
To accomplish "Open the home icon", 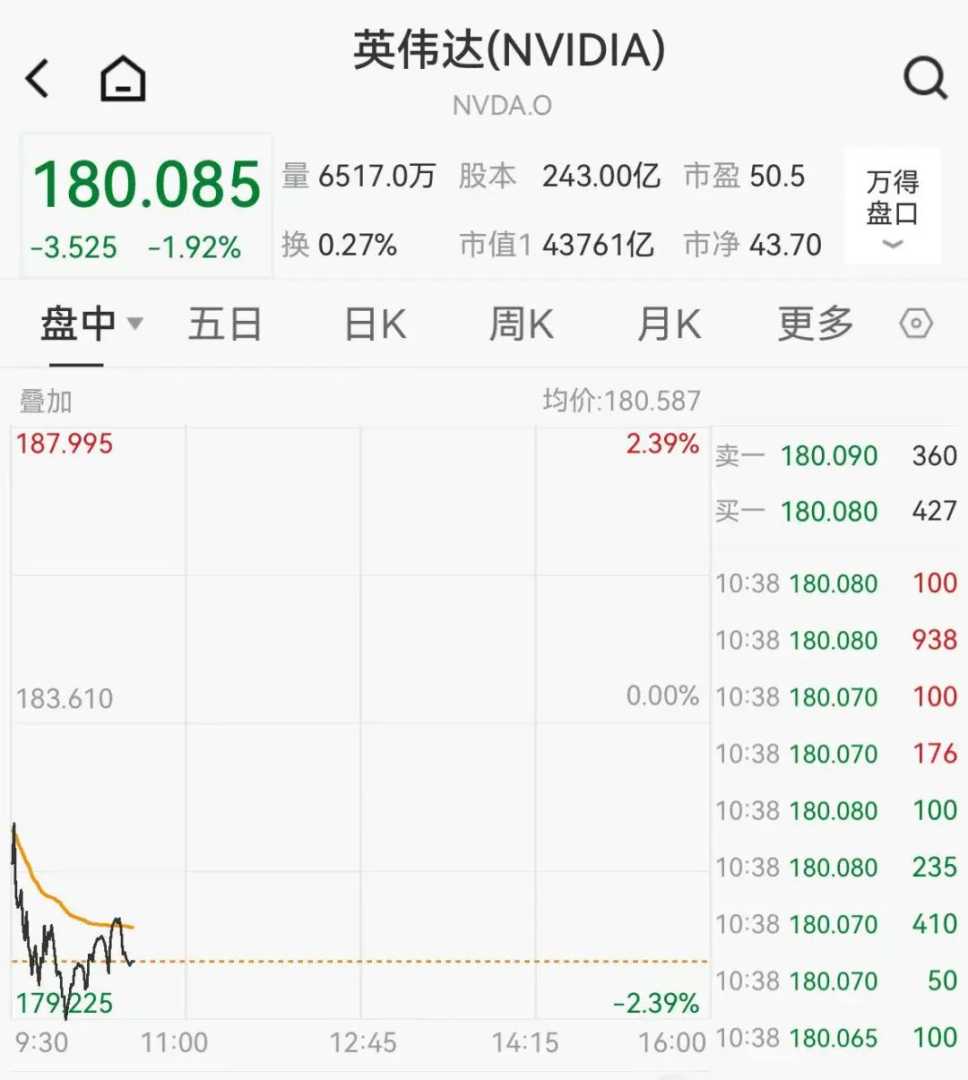I will click(123, 78).
